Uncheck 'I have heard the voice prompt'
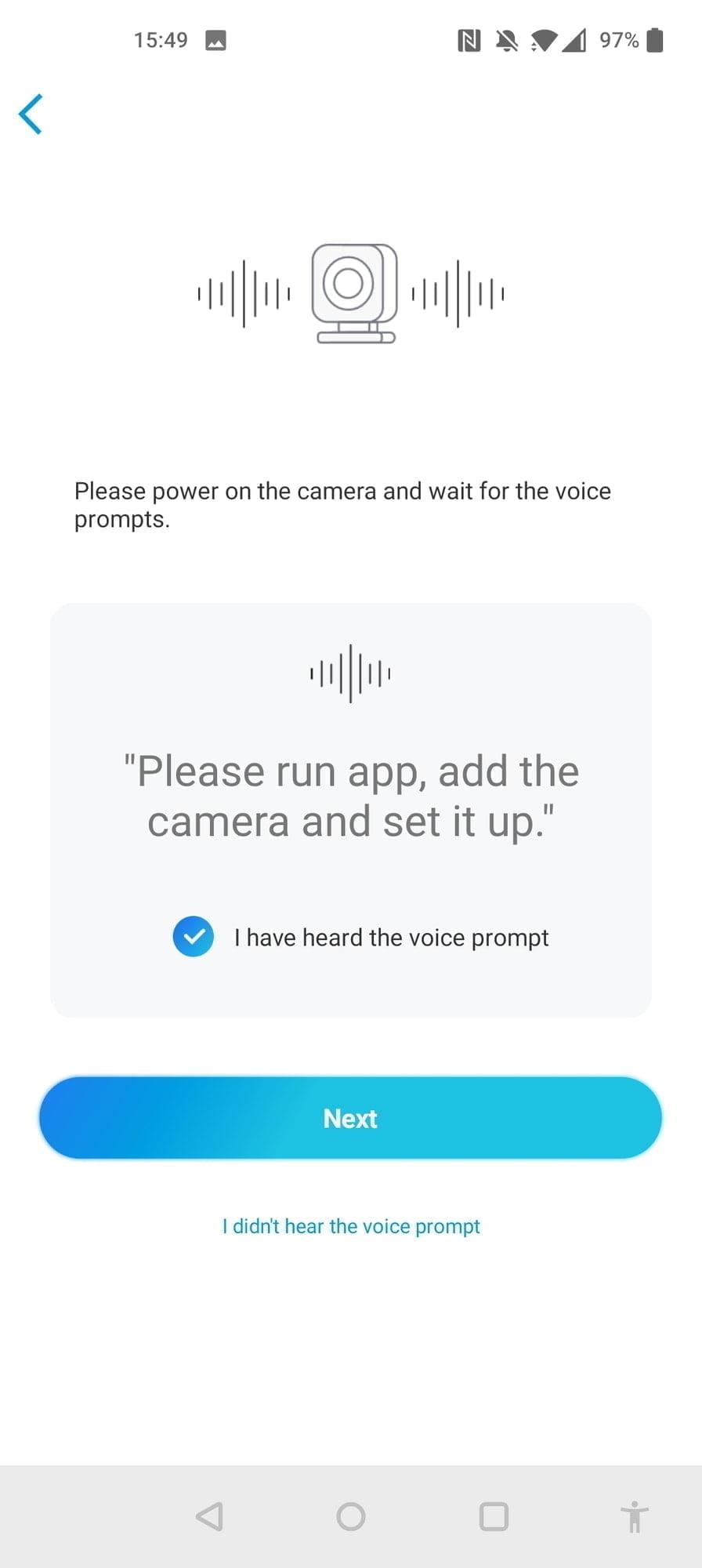This screenshot has width=702, height=1568. coord(194,936)
